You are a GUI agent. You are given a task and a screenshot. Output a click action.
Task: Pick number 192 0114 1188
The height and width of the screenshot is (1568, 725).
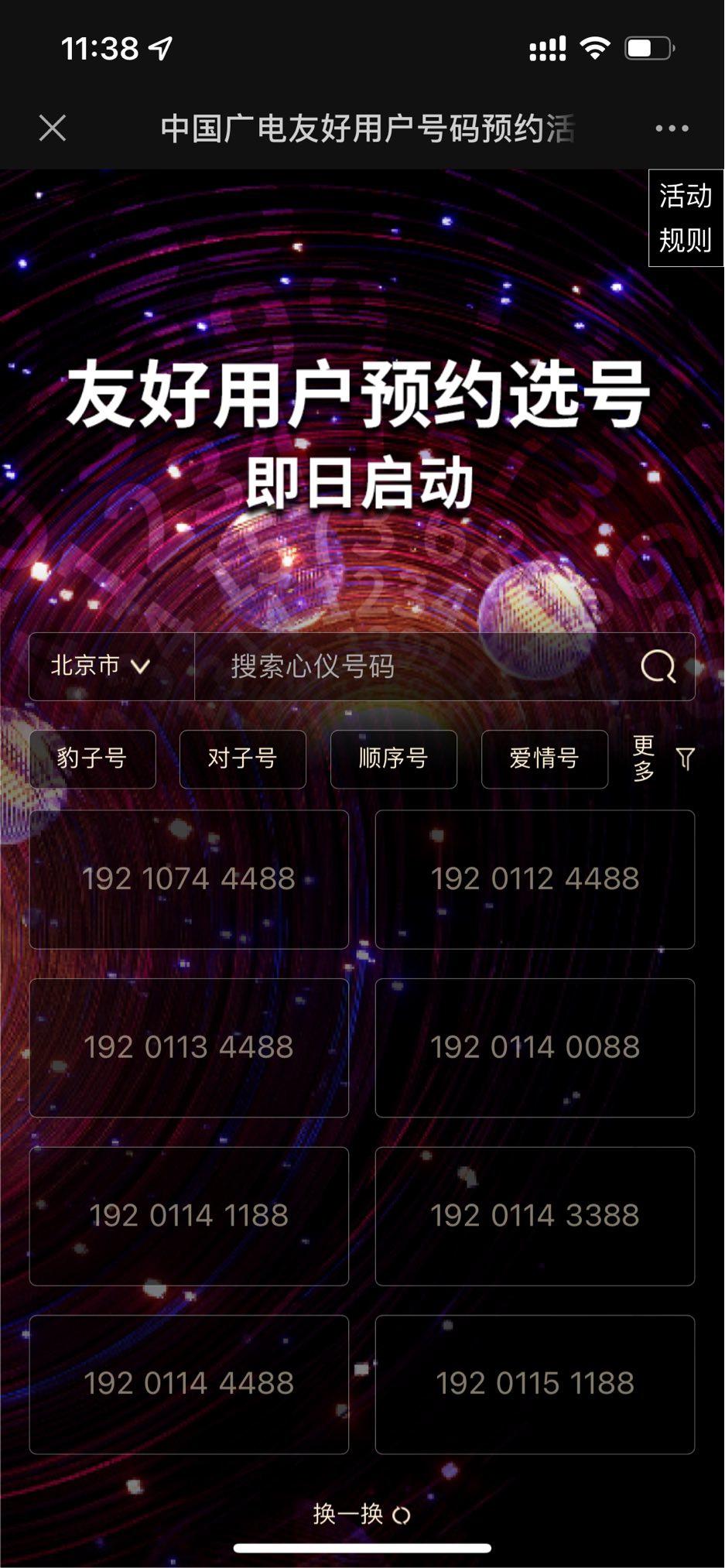[x=189, y=1216]
